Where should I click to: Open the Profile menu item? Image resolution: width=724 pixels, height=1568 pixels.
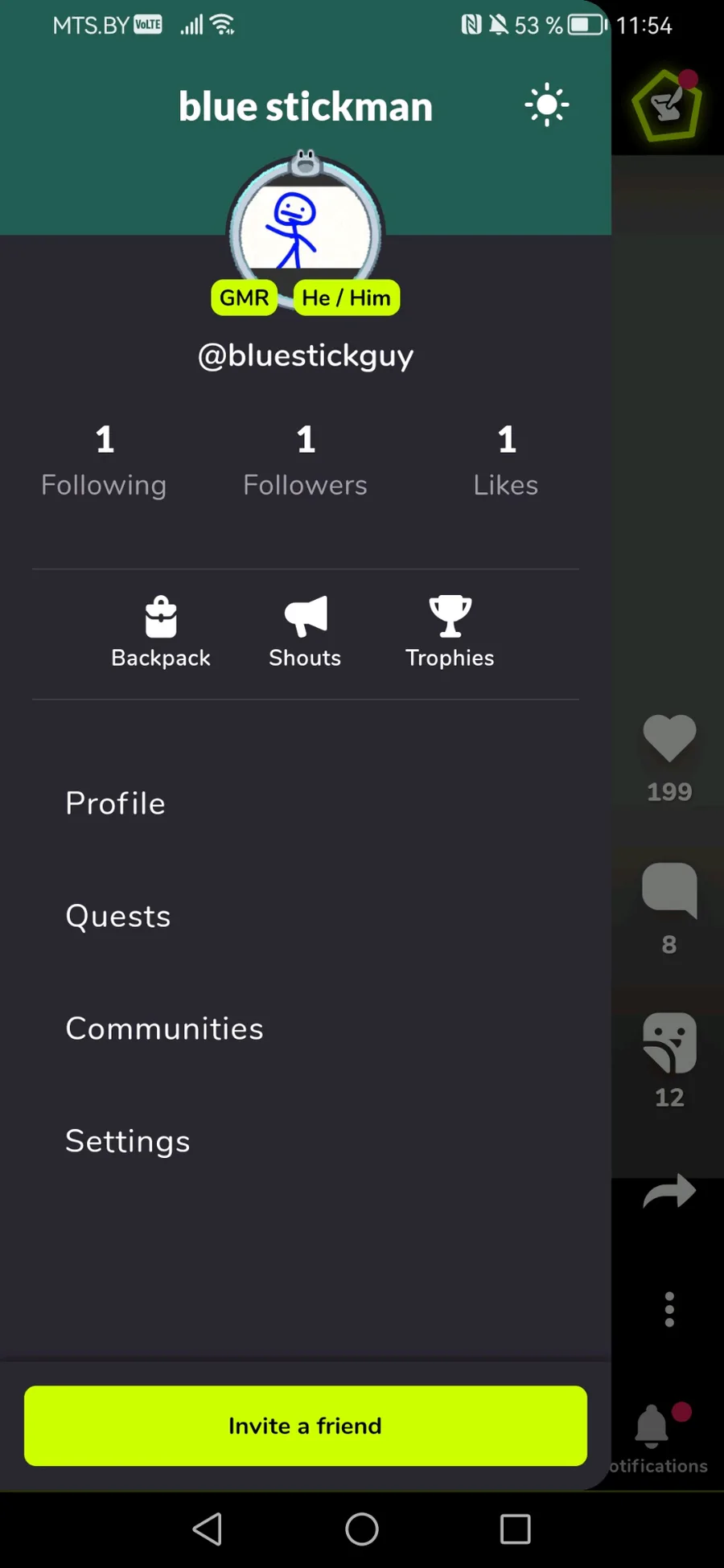click(x=116, y=803)
